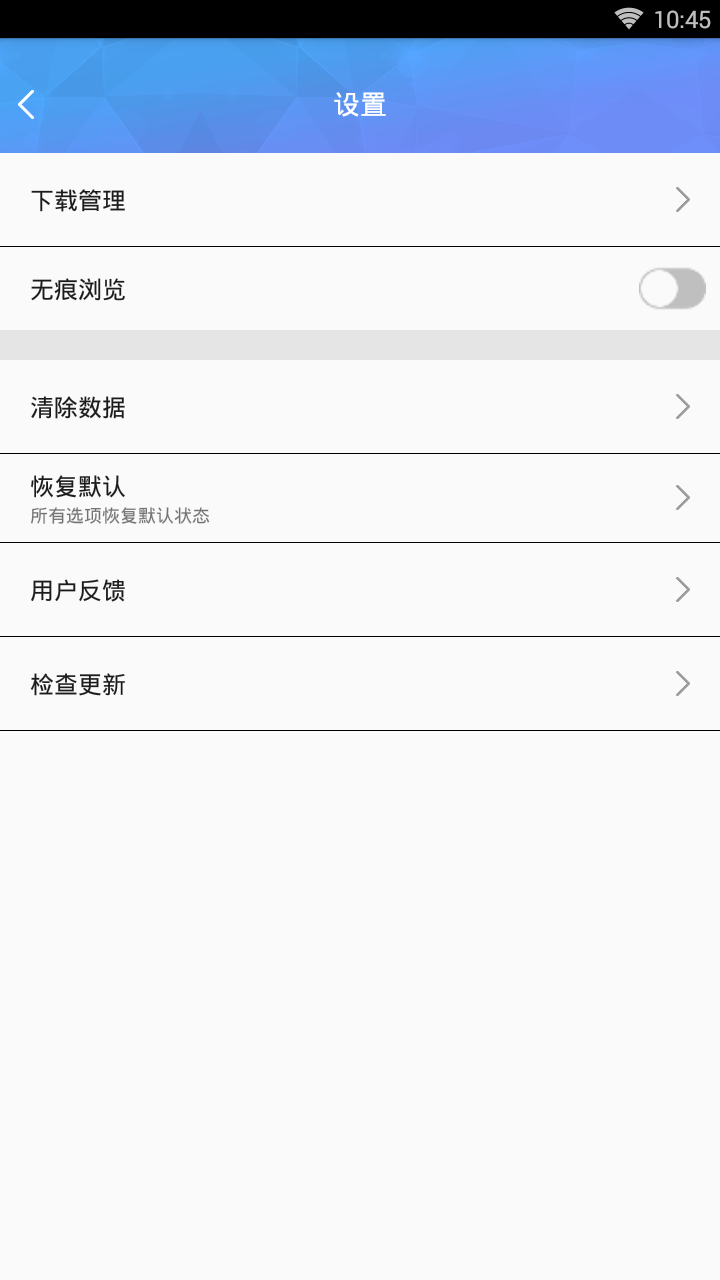720x1280 pixels.
Task: Tap the back arrow in the title bar
Action: 25,104
